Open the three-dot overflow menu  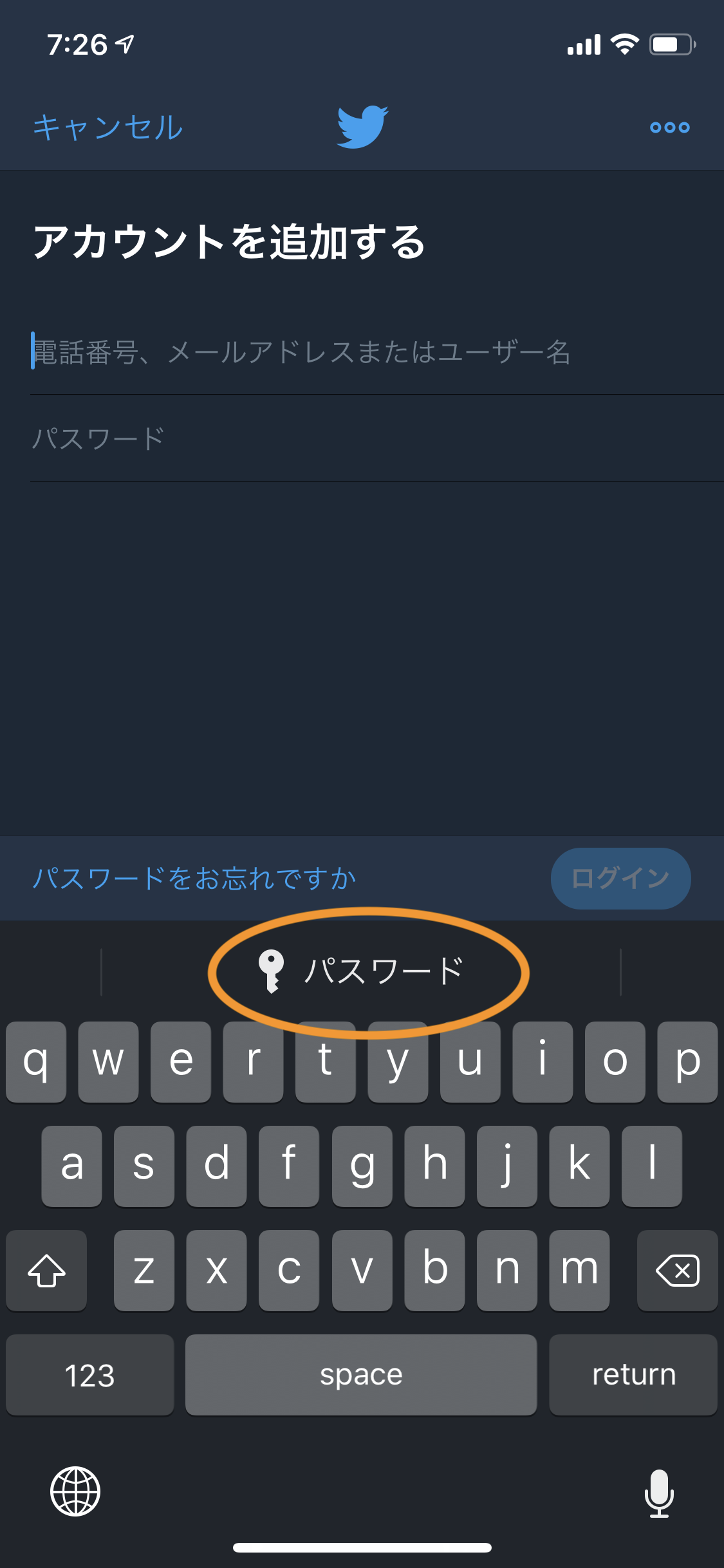pos(669,127)
